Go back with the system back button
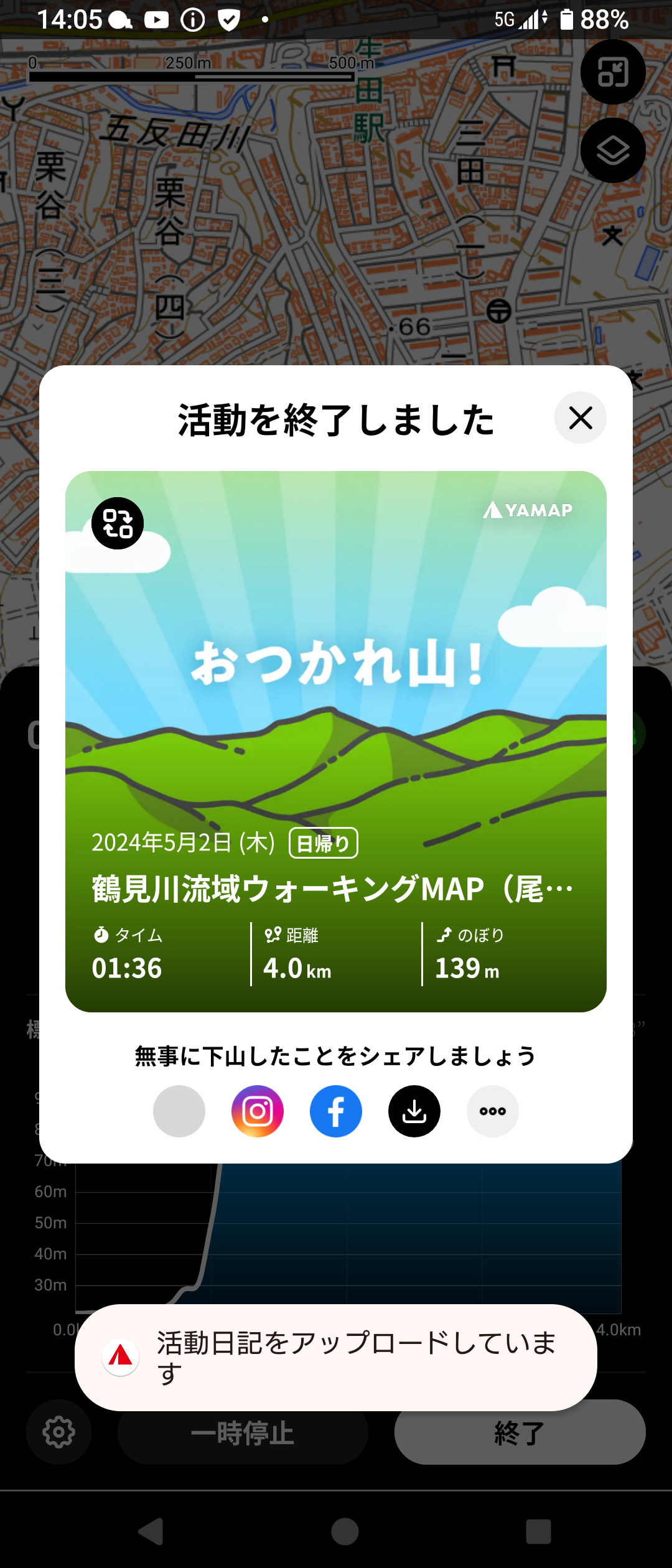Image resolution: width=672 pixels, height=1568 pixels. point(151,1531)
